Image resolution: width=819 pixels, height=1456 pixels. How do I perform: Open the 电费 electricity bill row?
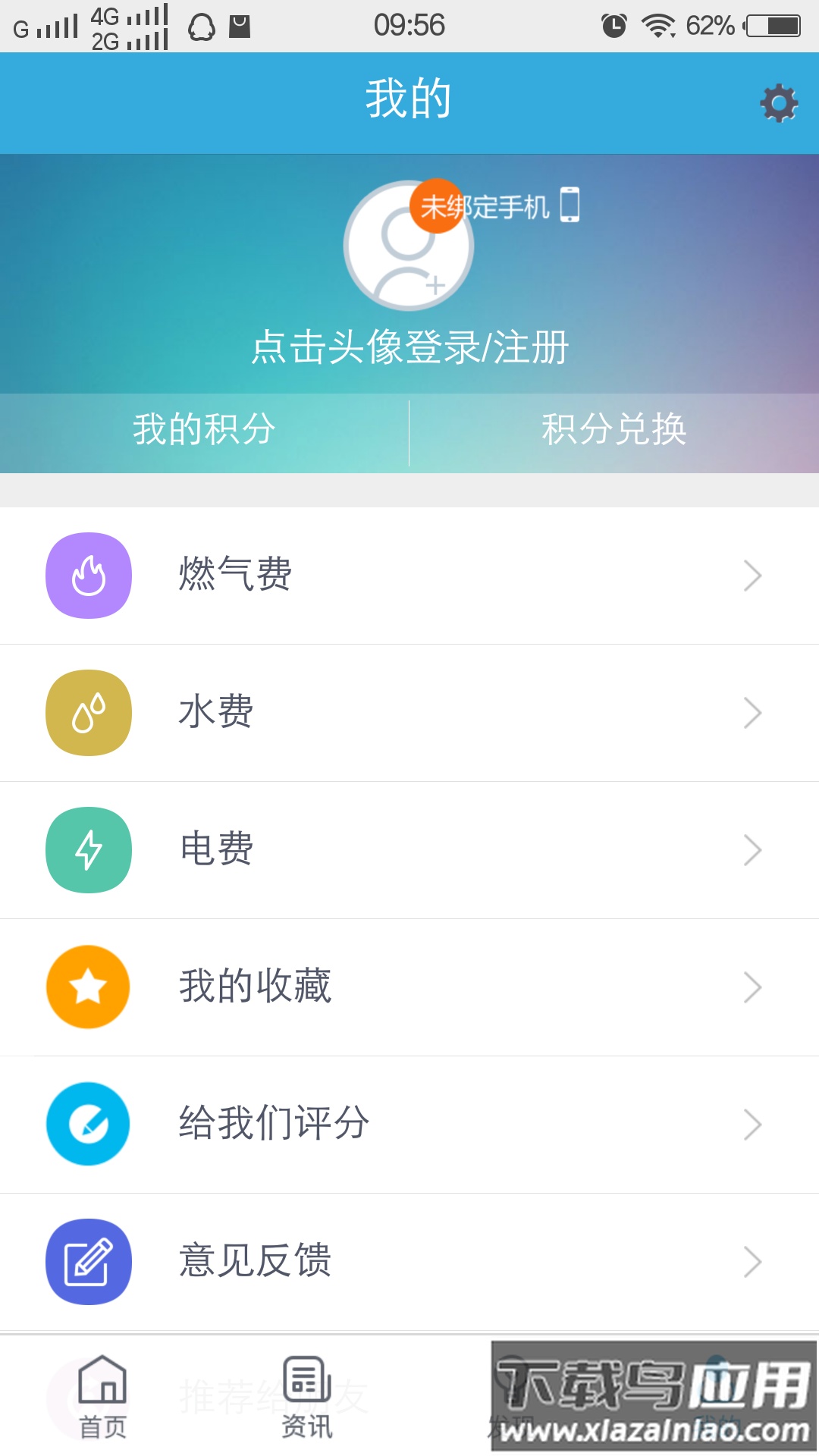(x=409, y=850)
